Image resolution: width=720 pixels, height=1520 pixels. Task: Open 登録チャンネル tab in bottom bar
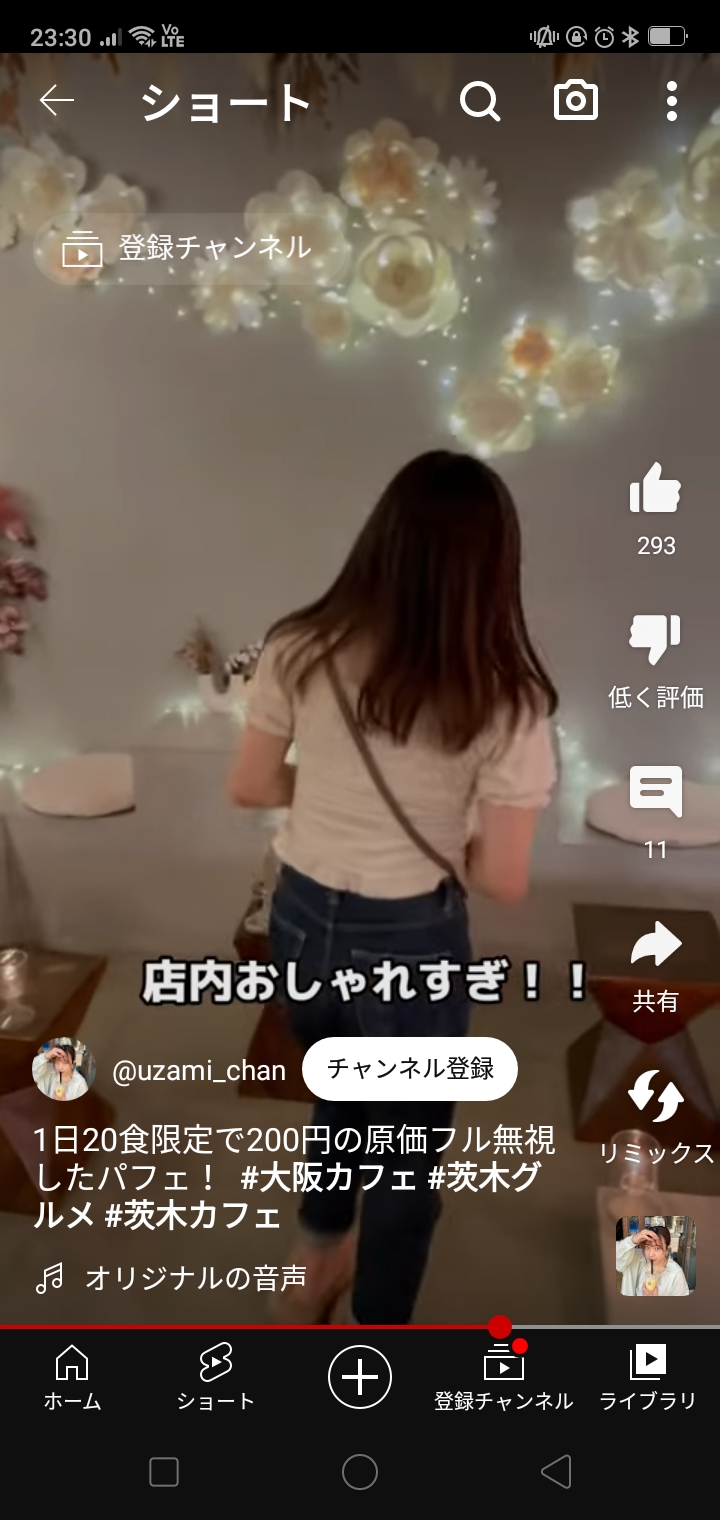pyautogui.click(x=504, y=1377)
